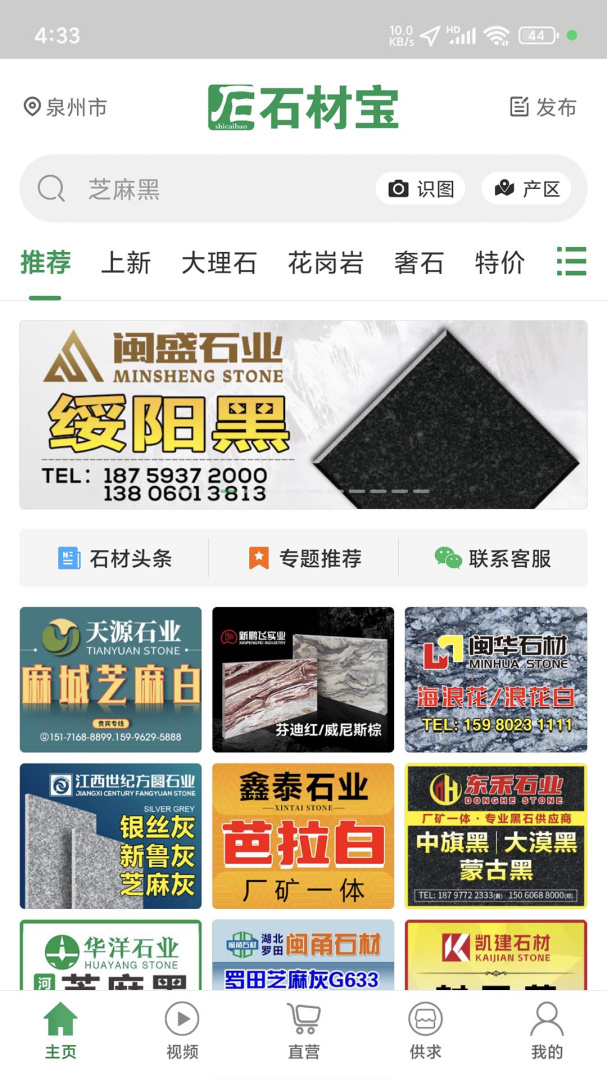The height and width of the screenshot is (1080, 607).
Task: Open the 鑫泰石业 芭拉白 ad card
Action: [x=303, y=836]
